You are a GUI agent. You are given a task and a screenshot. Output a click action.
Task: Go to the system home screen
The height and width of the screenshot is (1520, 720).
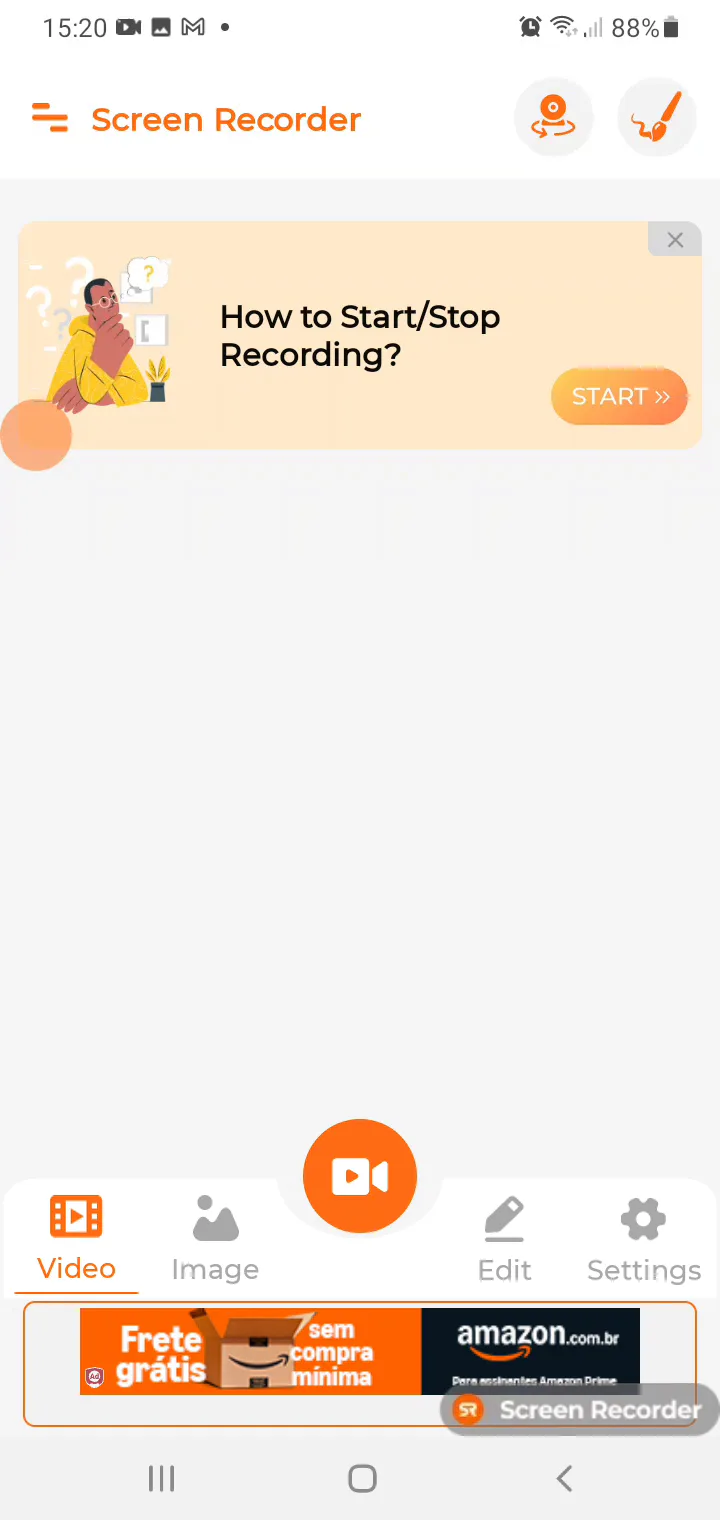pyautogui.click(x=362, y=1478)
